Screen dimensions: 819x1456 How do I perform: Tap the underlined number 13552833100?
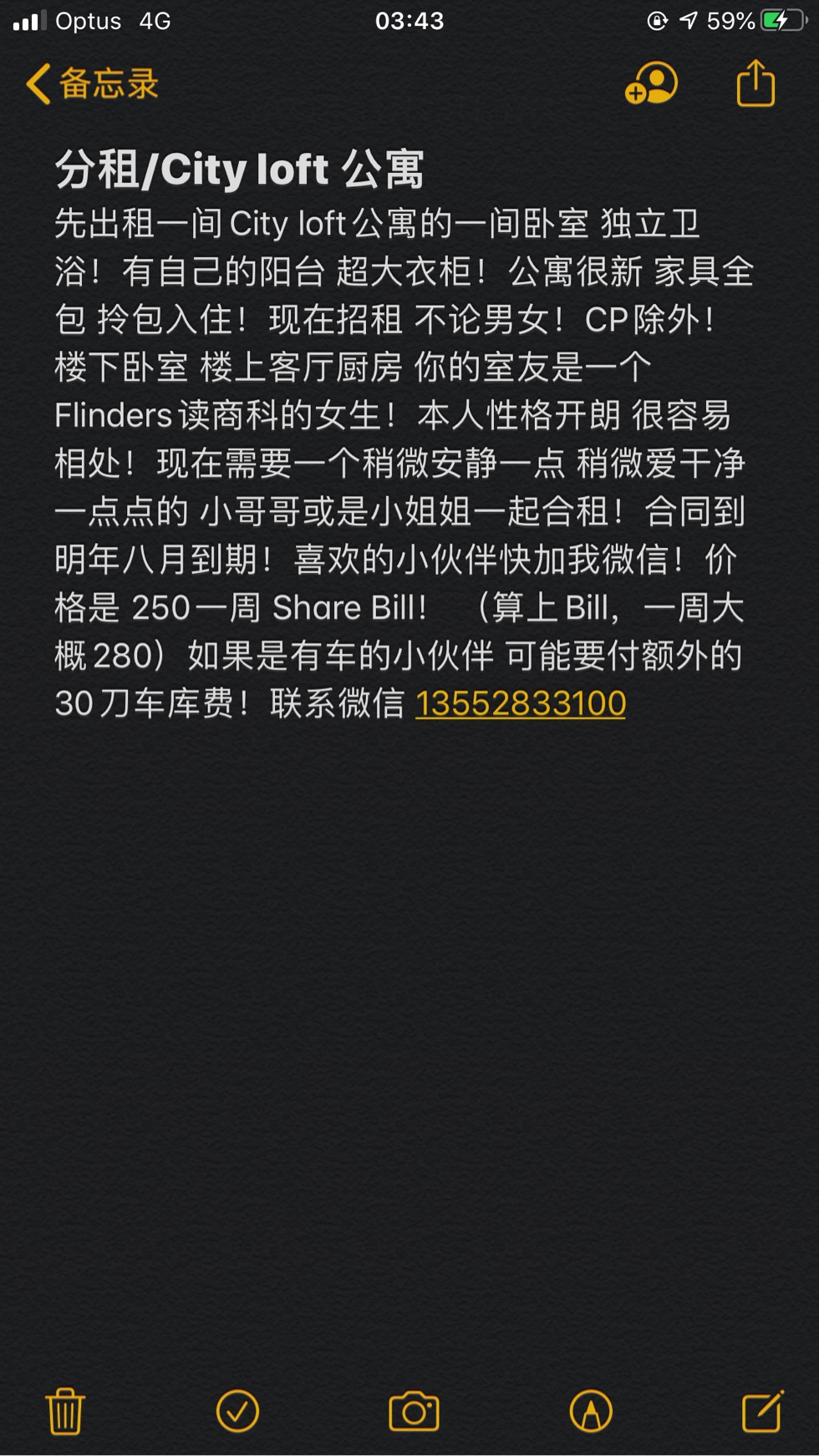click(520, 703)
